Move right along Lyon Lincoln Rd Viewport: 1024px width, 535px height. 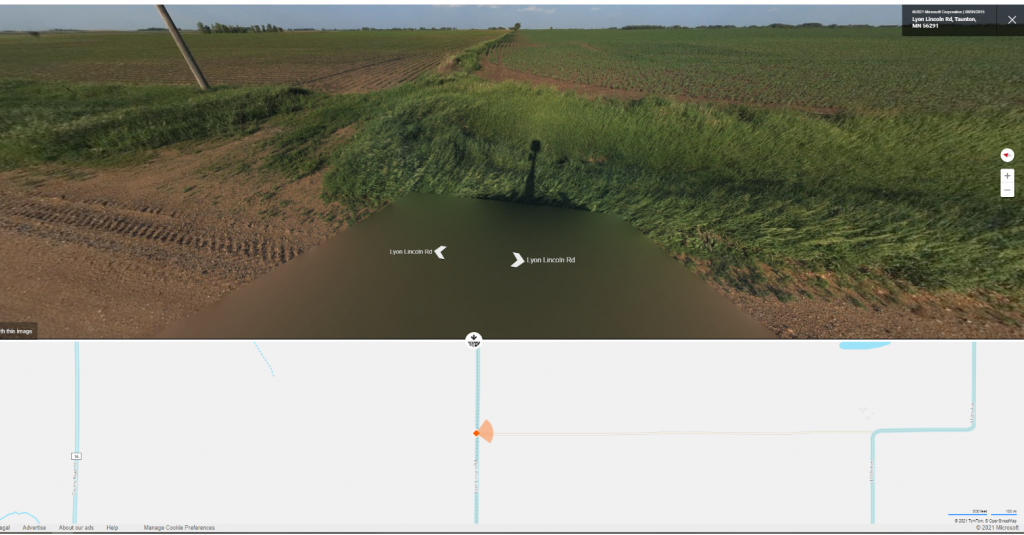coord(517,260)
